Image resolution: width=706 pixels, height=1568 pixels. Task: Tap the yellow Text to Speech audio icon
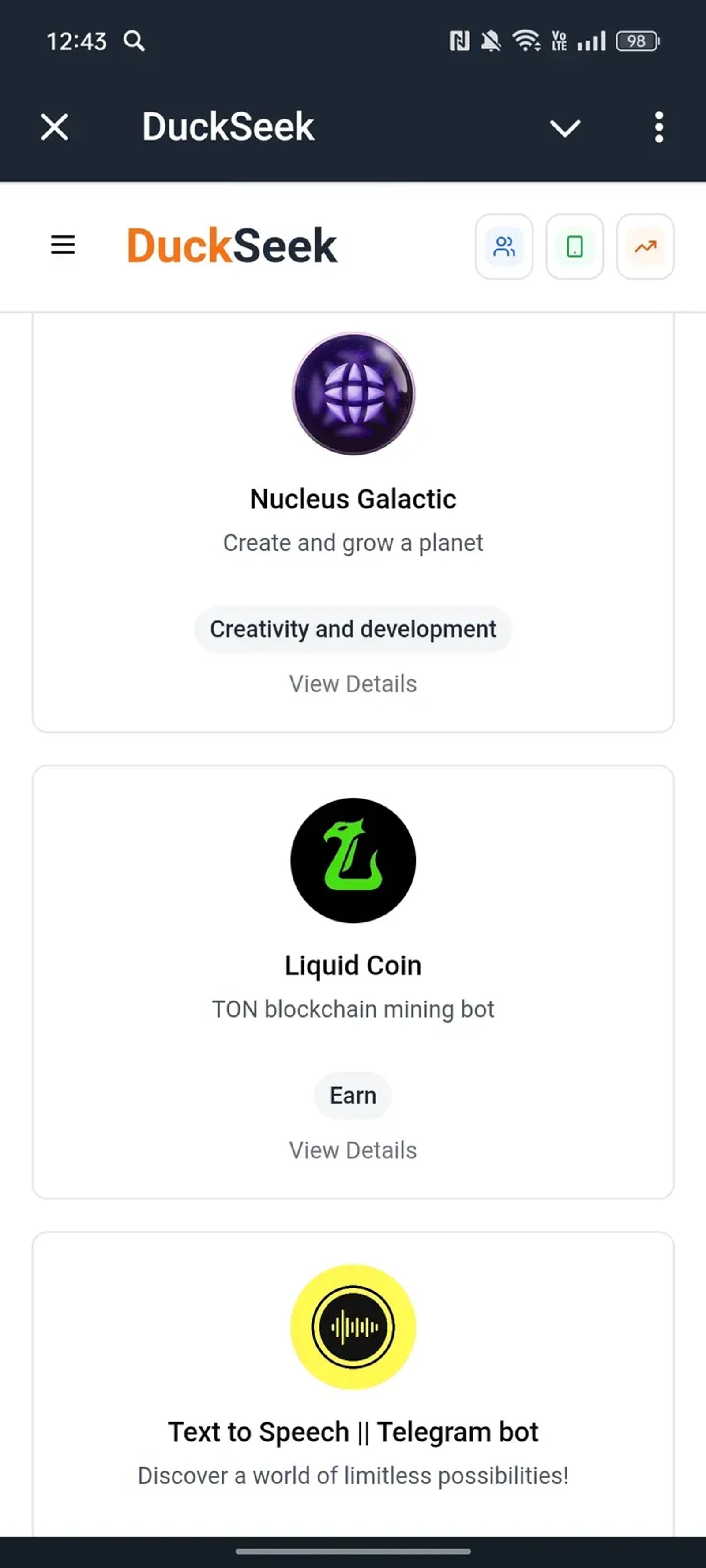coord(353,1328)
